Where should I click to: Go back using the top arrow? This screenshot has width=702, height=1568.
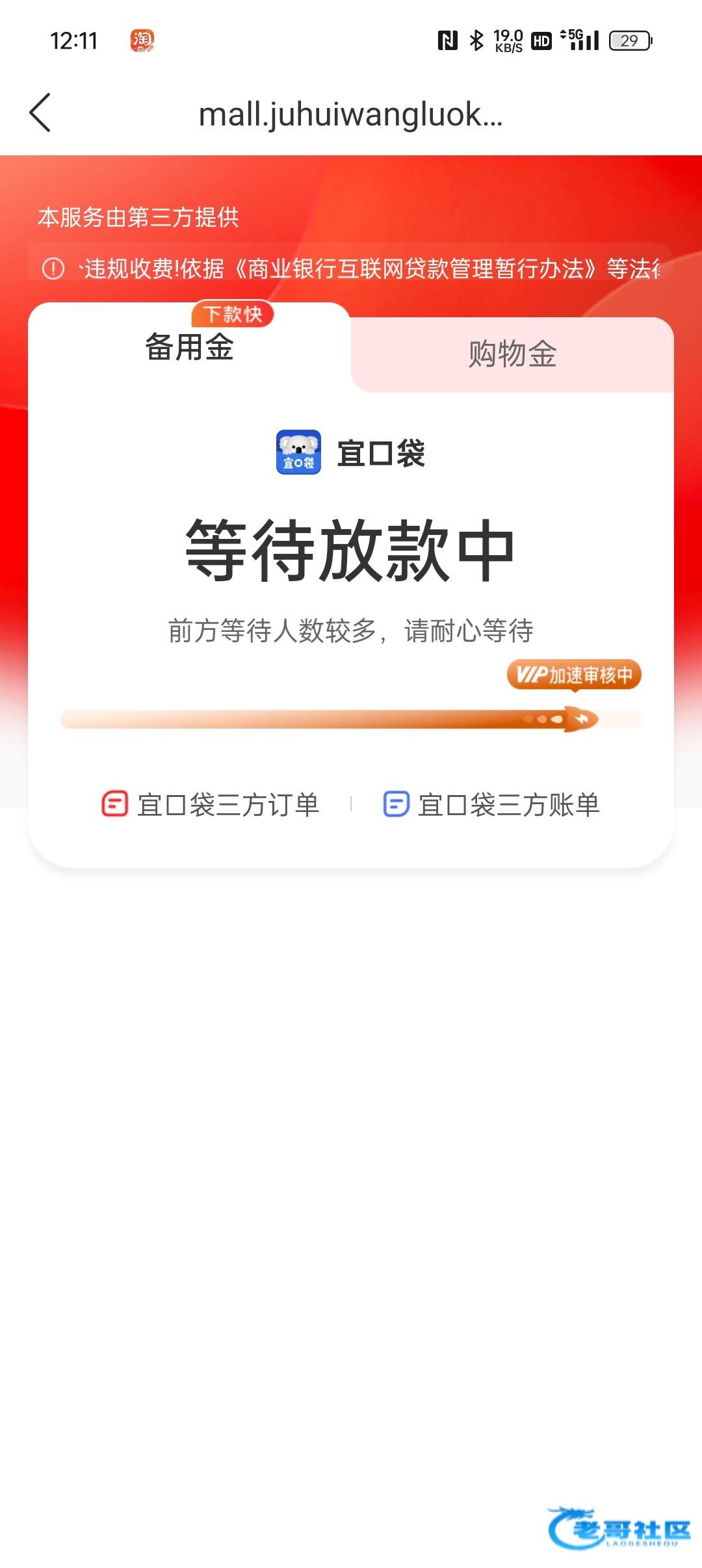click(x=40, y=113)
